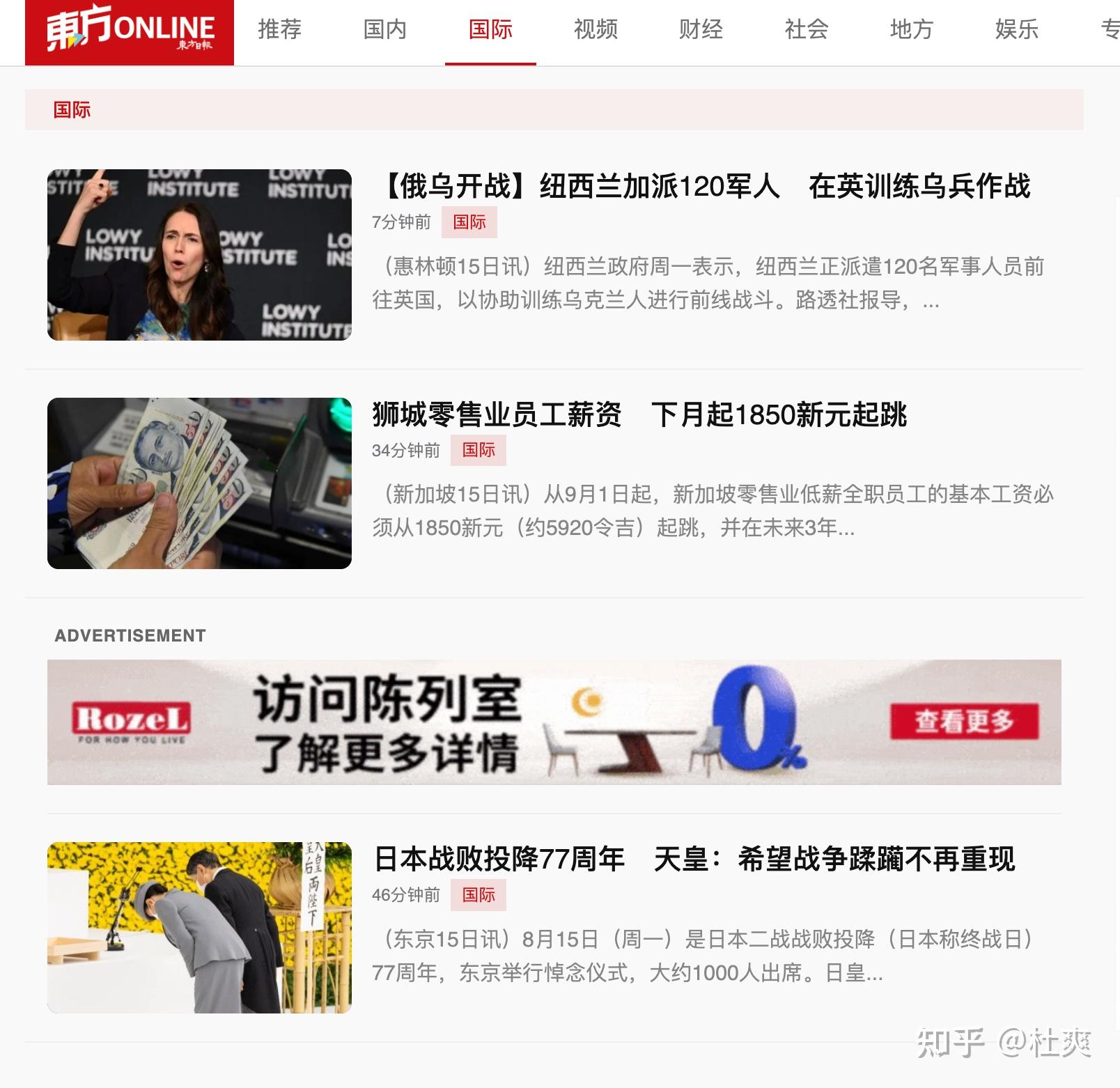Tap the 国际 tag under the 日本战败 article
This screenshot has height=1088, width=1120.
[478, 895]
